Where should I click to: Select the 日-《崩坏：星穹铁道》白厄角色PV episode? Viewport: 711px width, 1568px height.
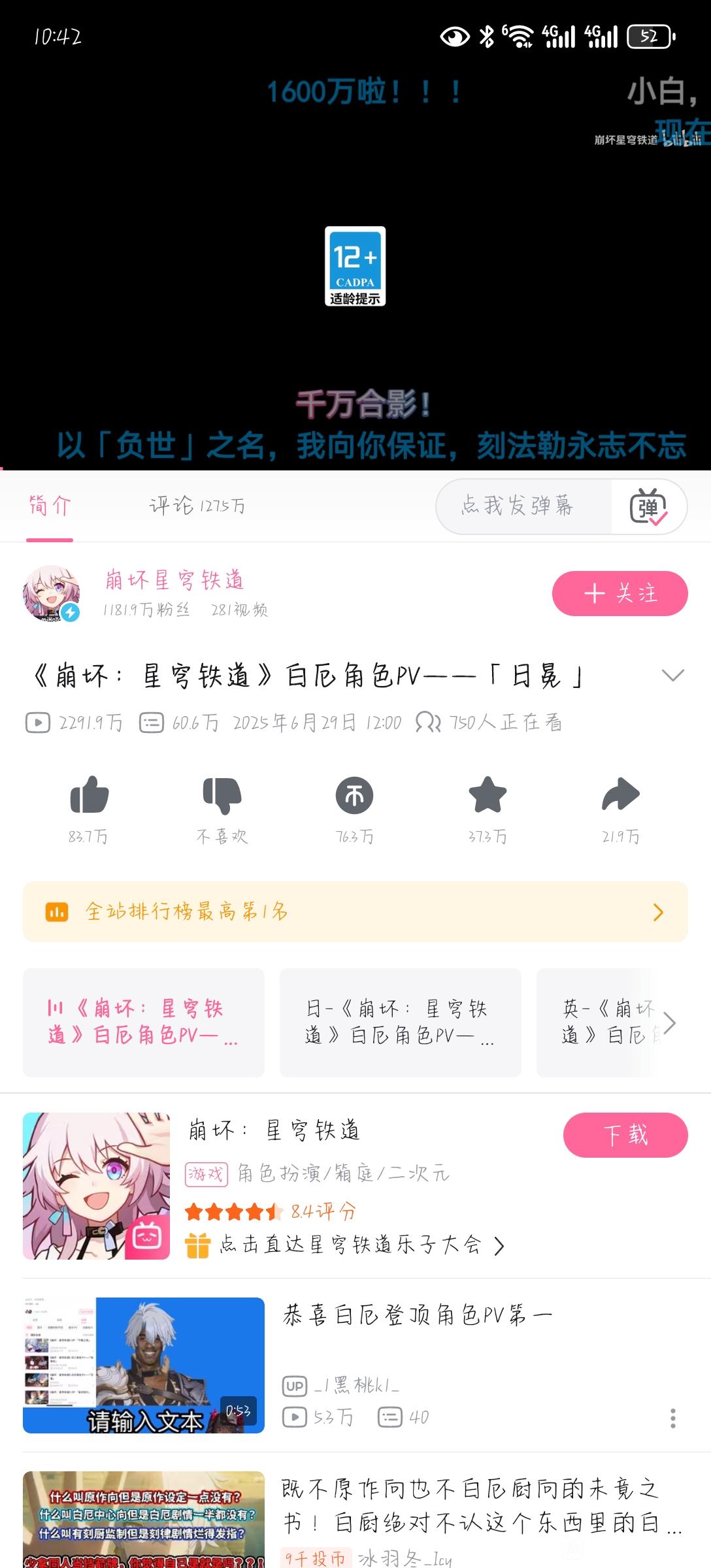click(400, 1022)
